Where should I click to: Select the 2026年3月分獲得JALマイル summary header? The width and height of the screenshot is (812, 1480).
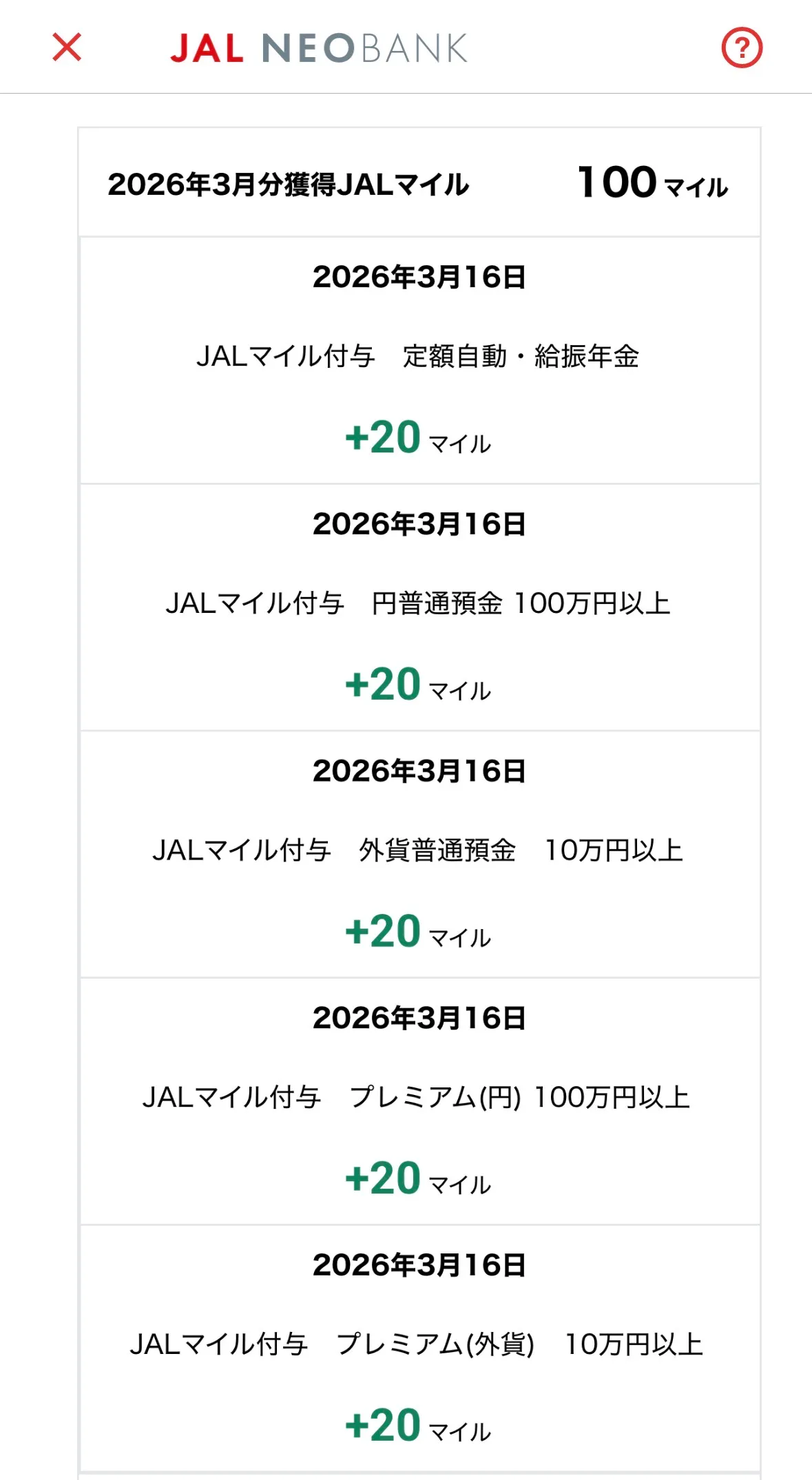[x=293, y=184]
